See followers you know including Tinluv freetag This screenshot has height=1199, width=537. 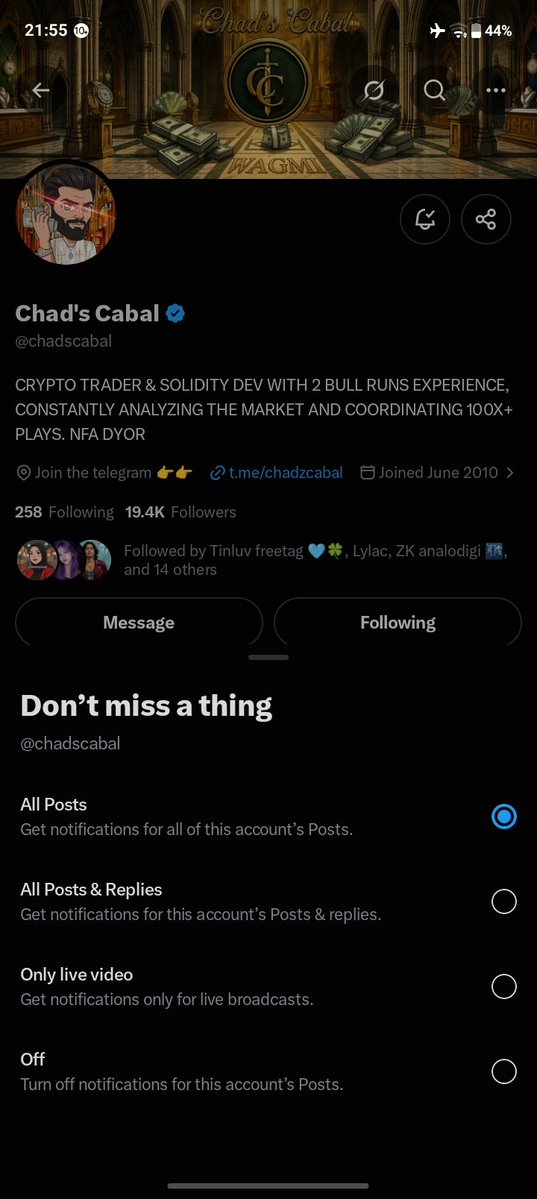coord(263,560)
